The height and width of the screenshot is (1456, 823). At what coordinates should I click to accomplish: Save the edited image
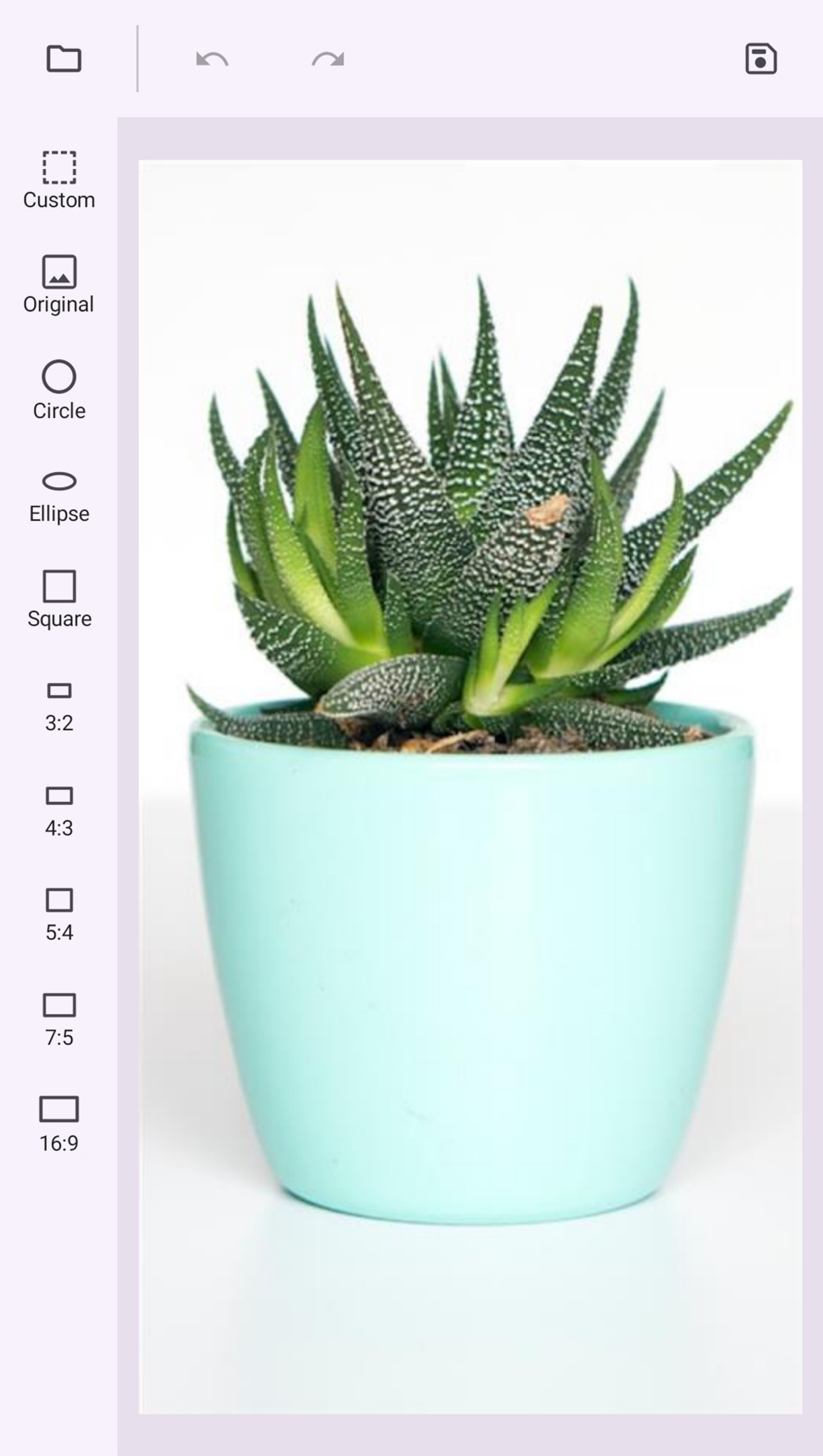tap(760, 58)
